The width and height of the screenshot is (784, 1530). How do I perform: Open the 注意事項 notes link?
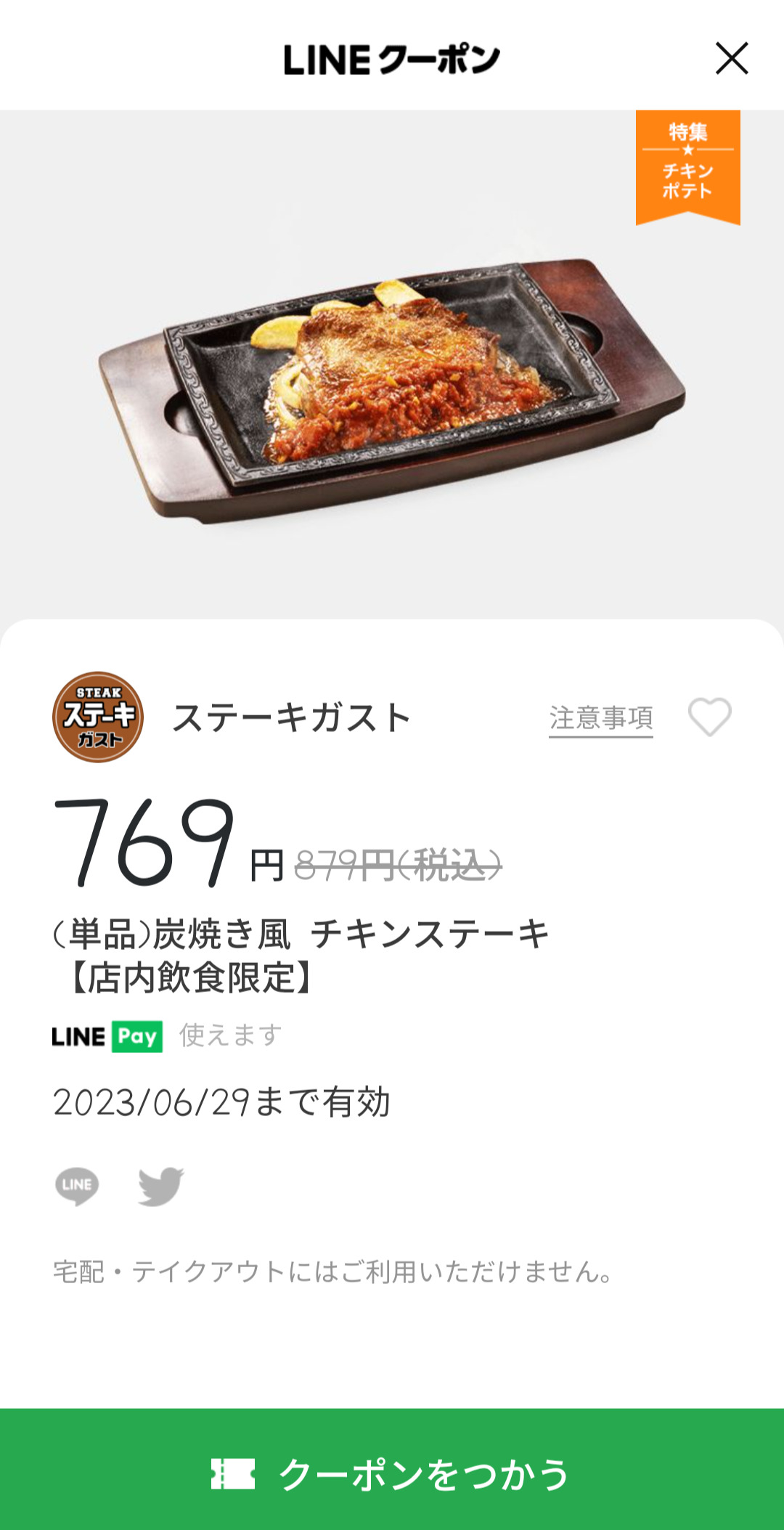(x=600, y=718)
